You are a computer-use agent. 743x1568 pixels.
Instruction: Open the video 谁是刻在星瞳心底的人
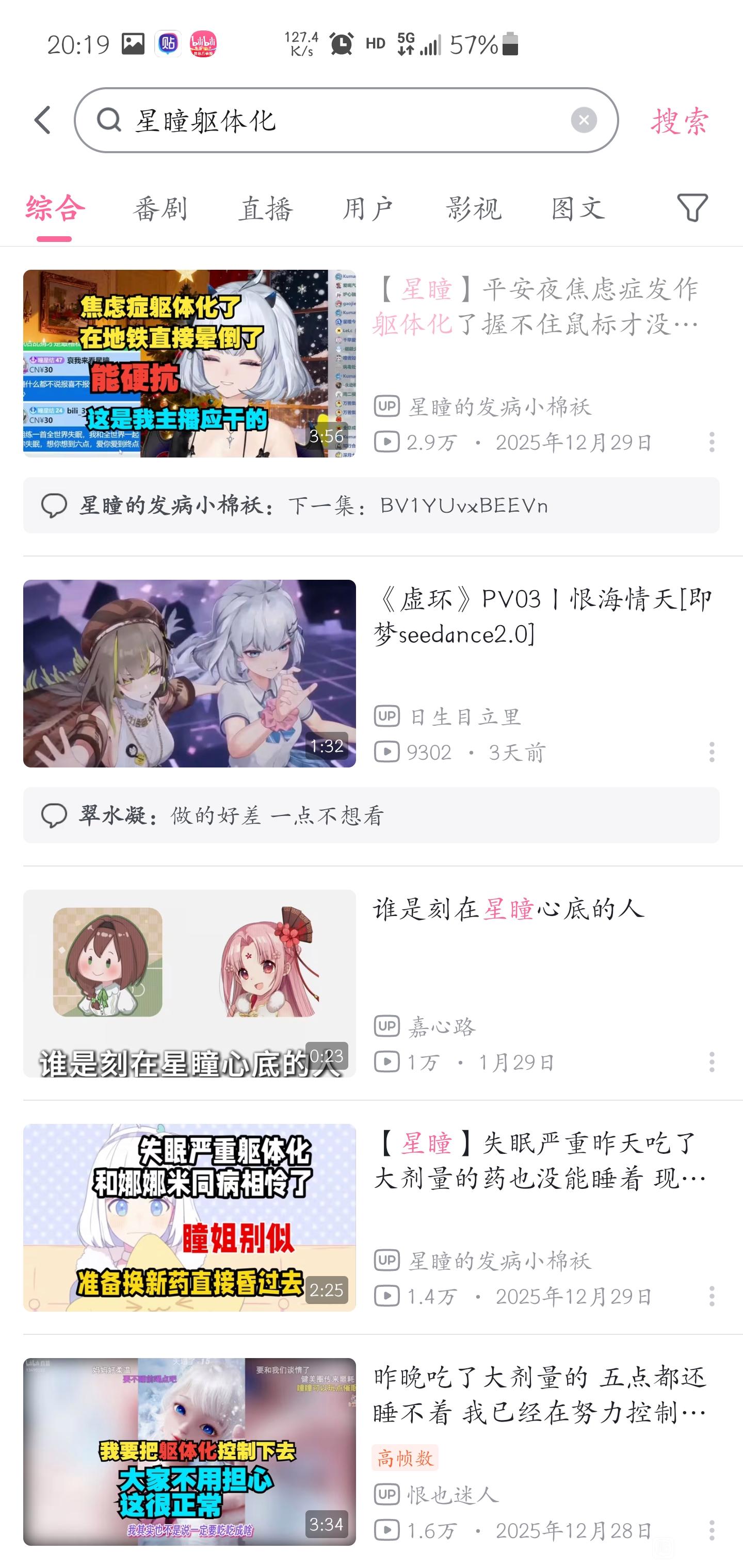pyautogui.click(x=509, y=909)
